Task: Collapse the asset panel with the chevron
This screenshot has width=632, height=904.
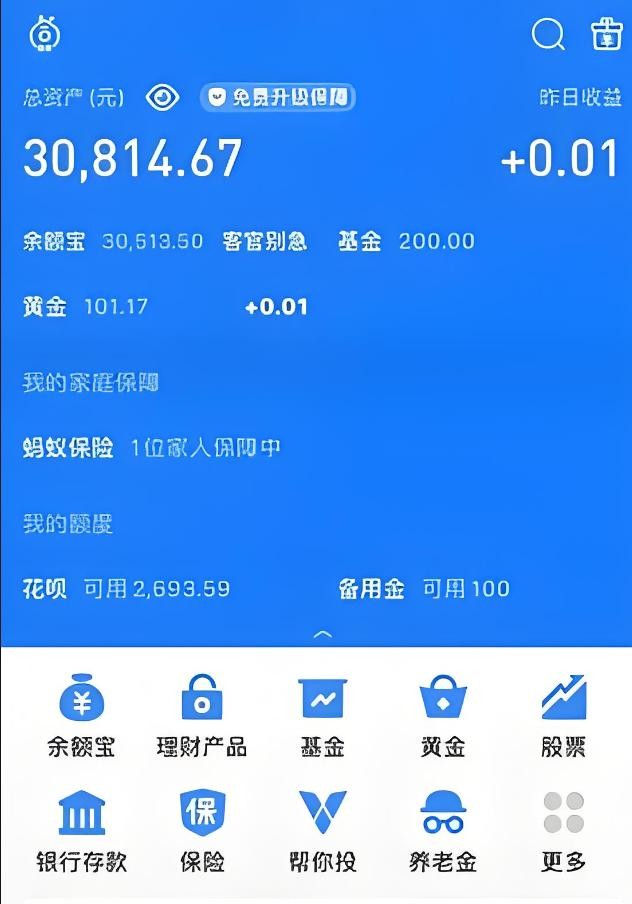Action: click(322, 634)
